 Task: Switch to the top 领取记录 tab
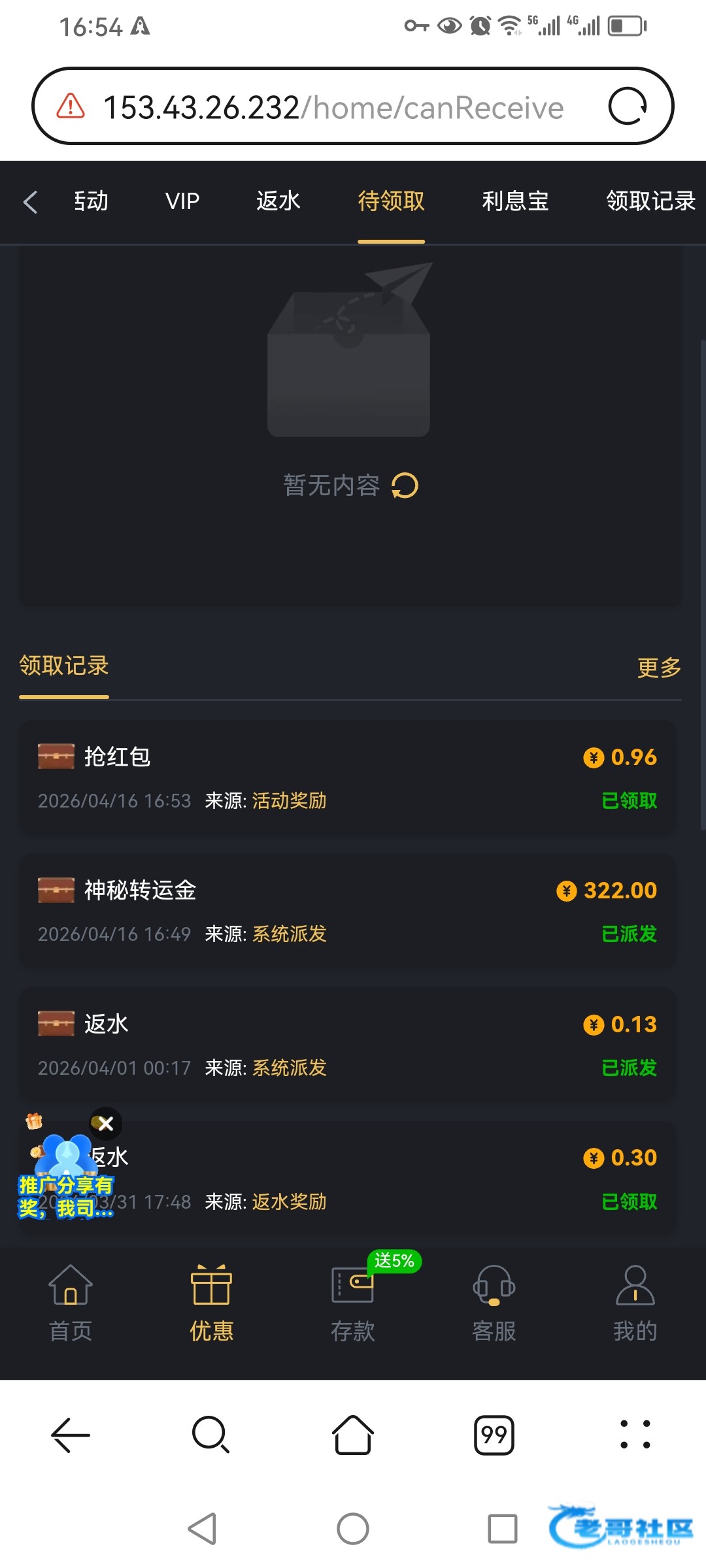tap(650, 201)
